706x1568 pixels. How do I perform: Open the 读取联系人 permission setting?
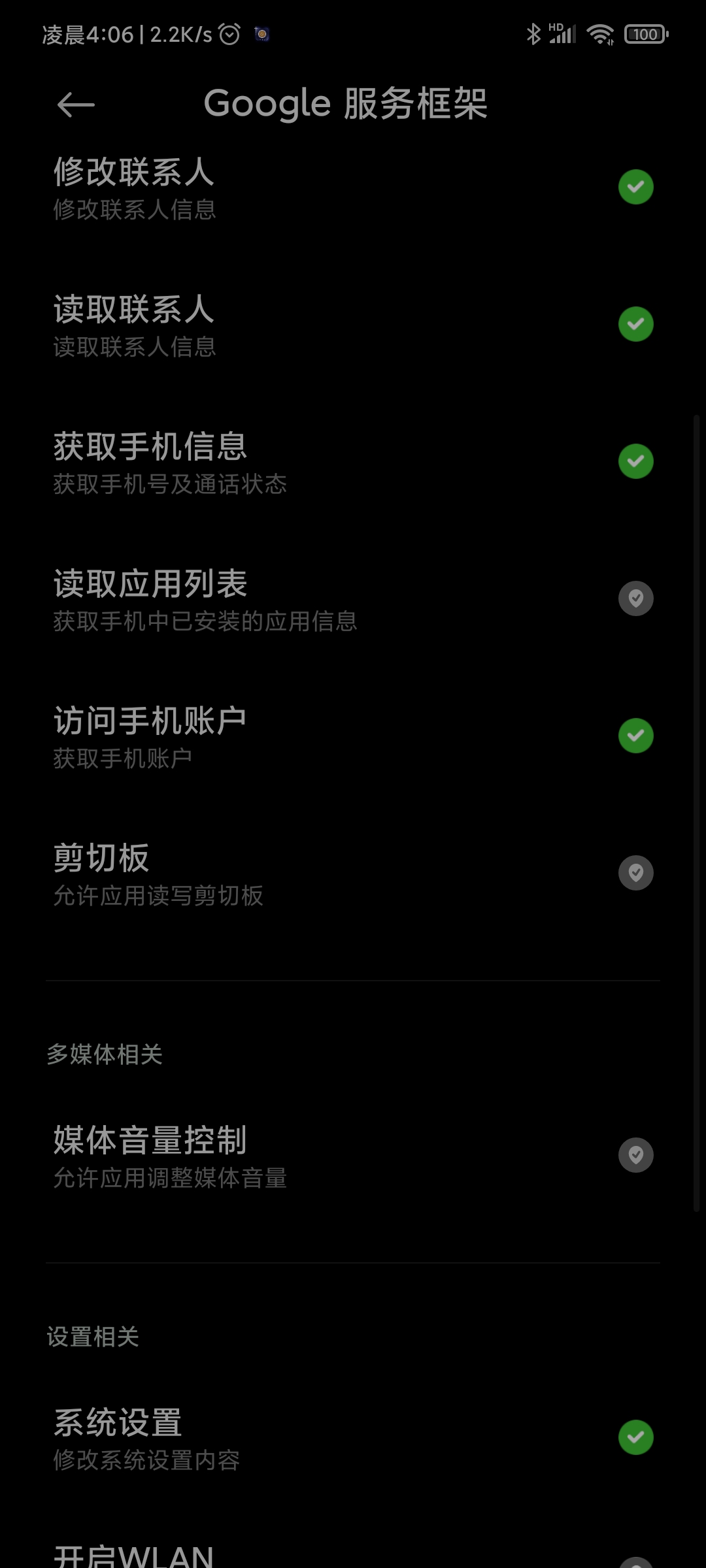[353, 325]
